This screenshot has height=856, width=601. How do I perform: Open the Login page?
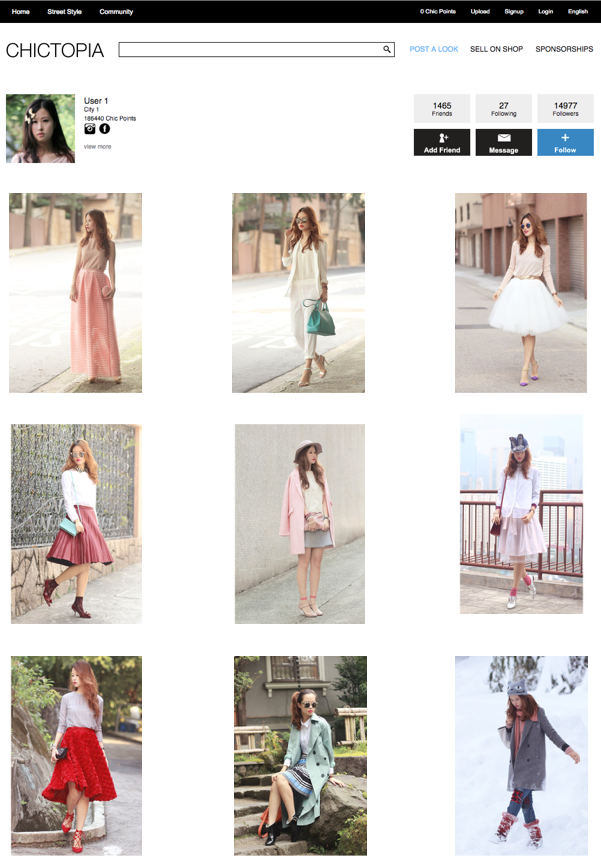pyautogui.click(x=545, y=12)
